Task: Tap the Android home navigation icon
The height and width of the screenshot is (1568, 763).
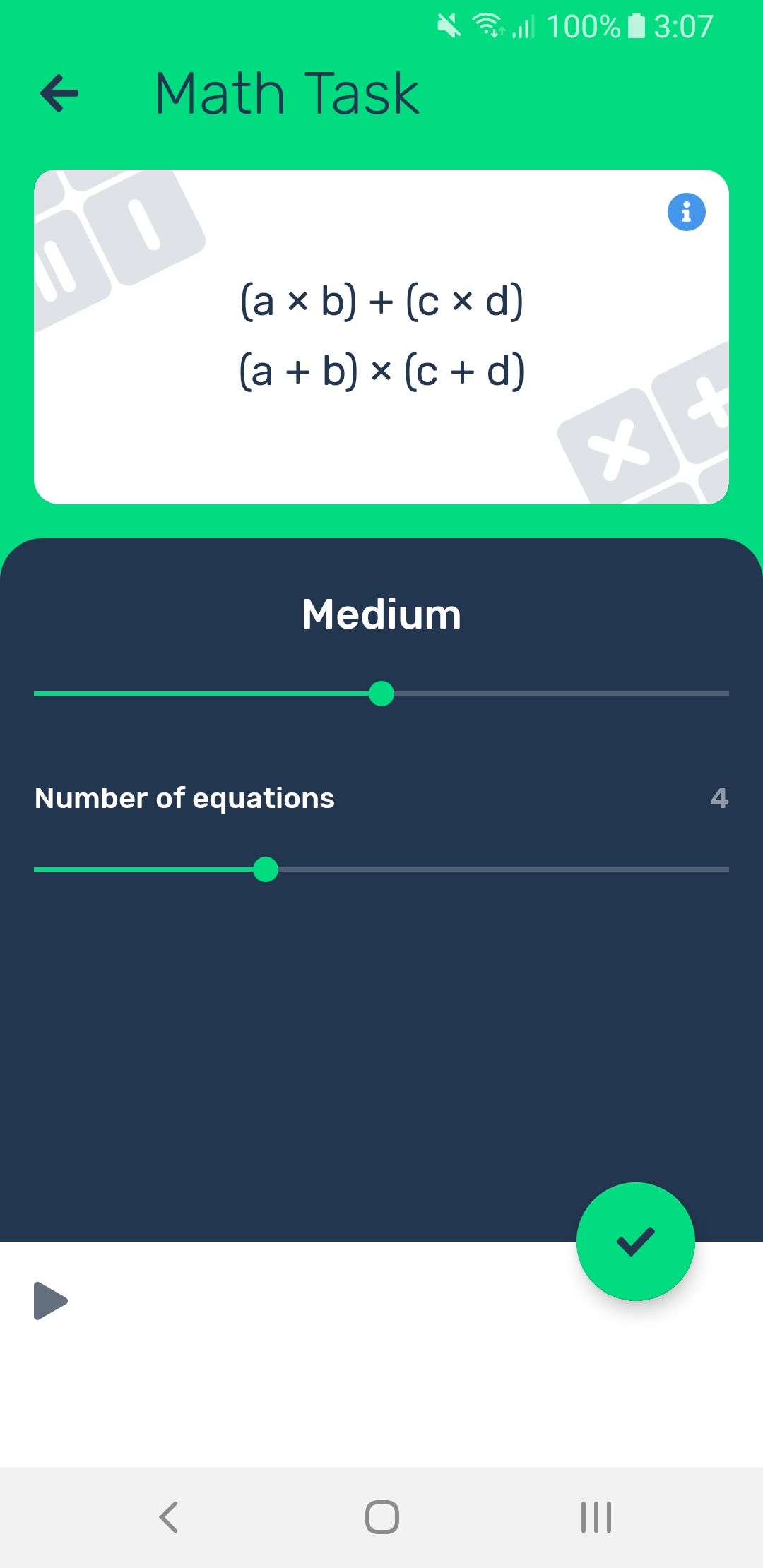Action: coord(381,1514)
